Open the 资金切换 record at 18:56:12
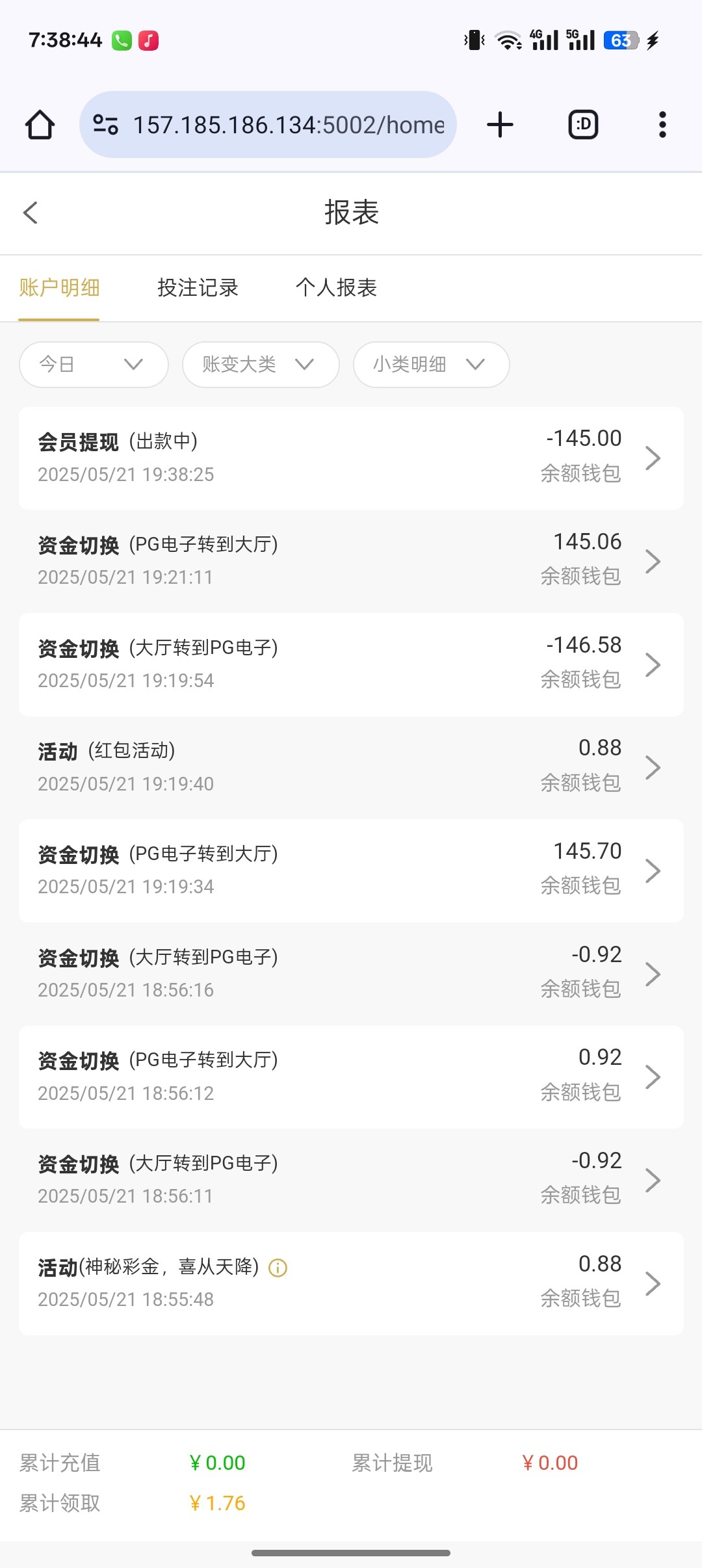Image resolution: width=702 pixels, height=1568 pixels. (x=351, y=1077)
